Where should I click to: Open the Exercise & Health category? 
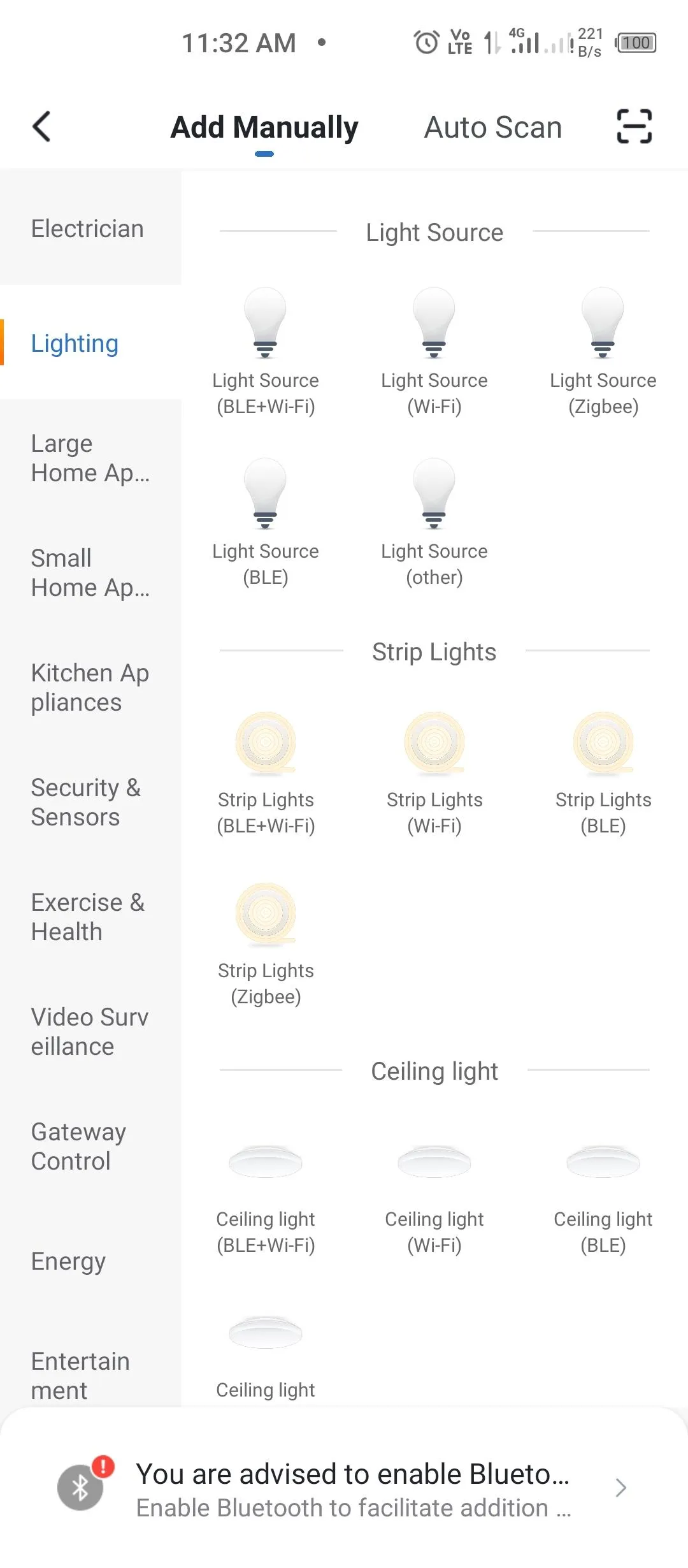(90, 917)
